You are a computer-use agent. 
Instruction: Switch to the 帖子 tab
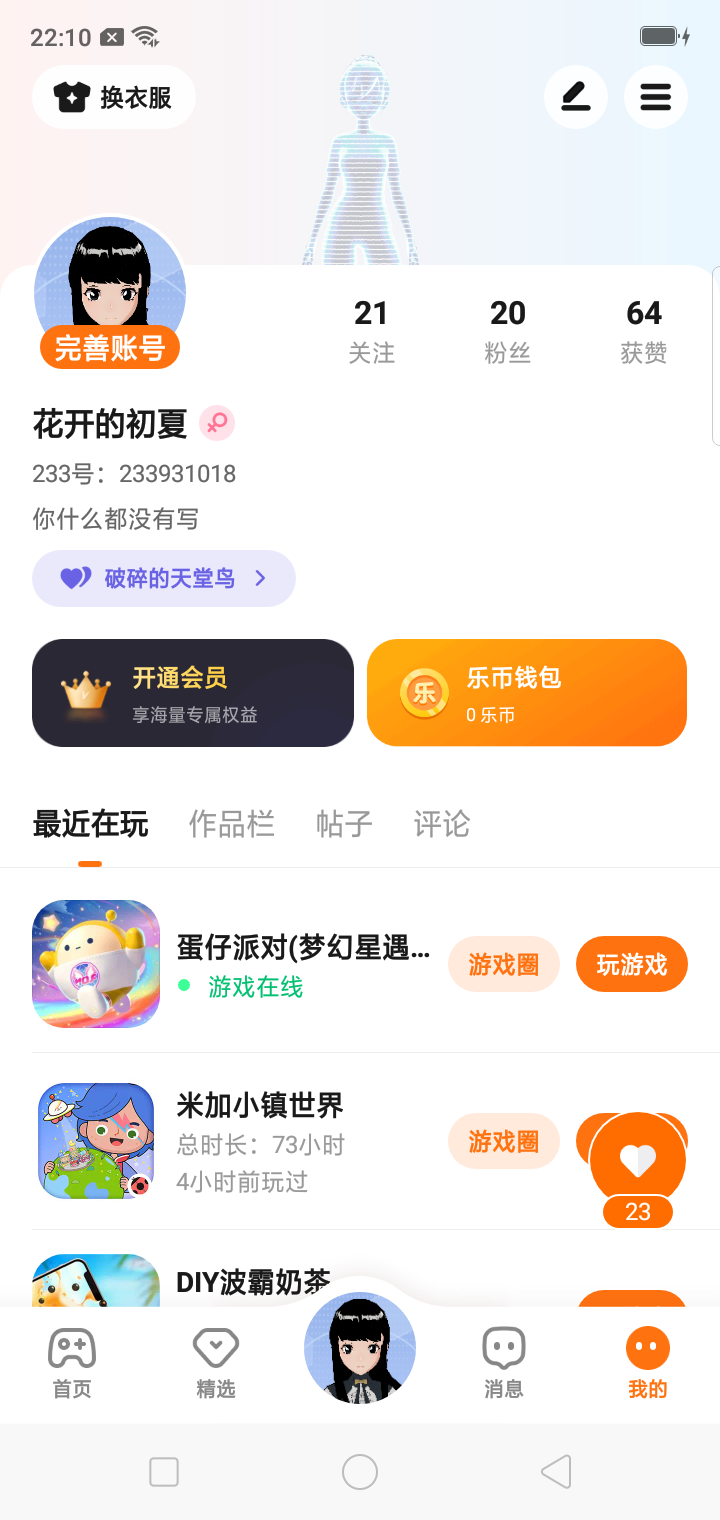coord(344,824)
